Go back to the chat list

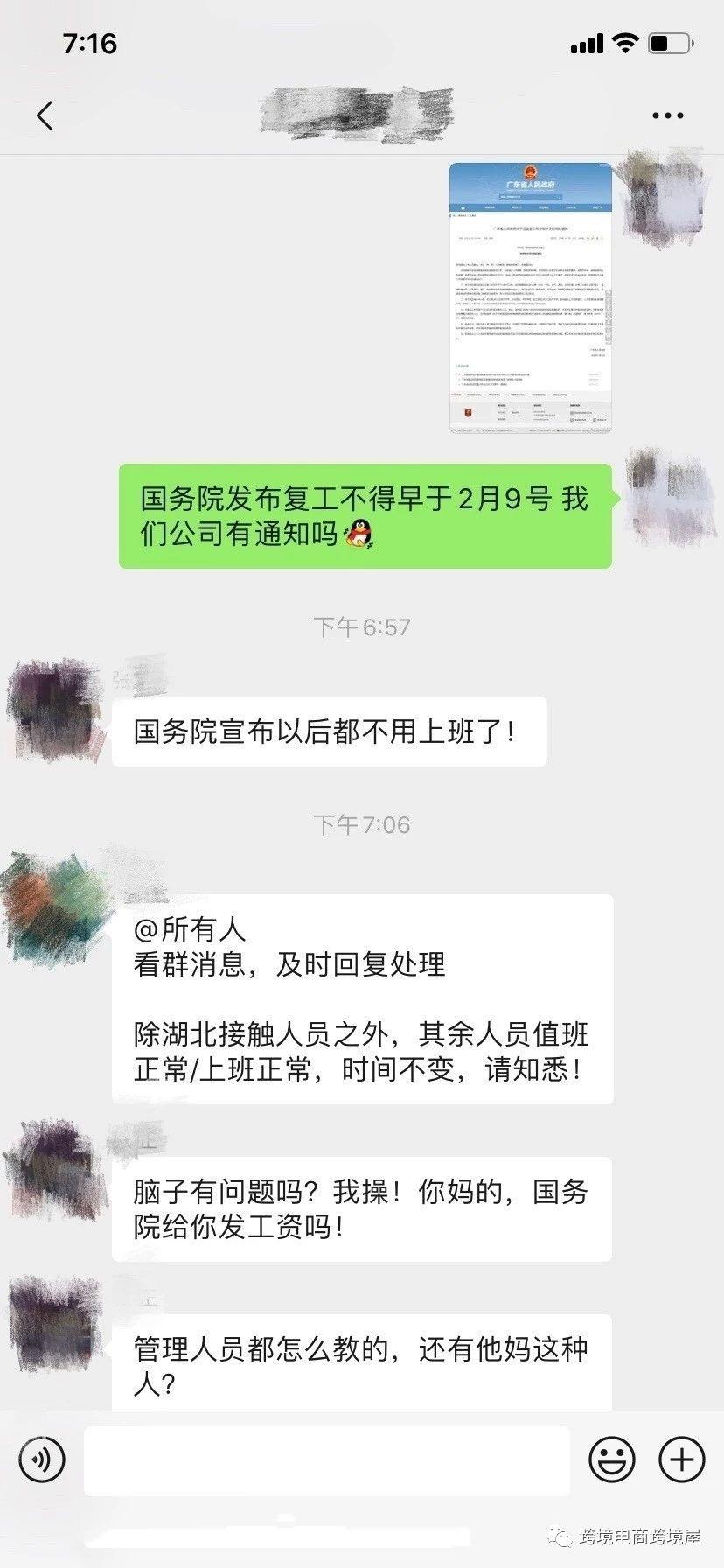point(45,115)
